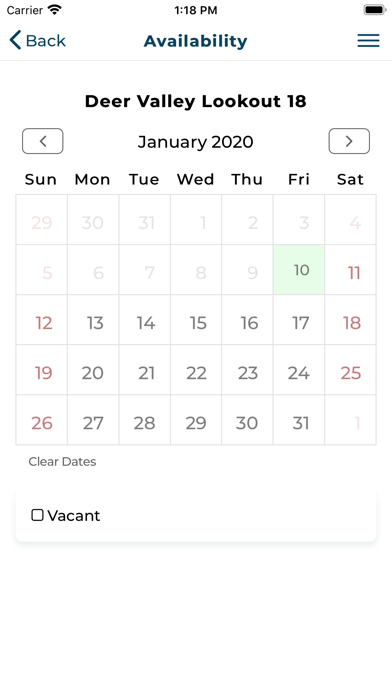This screenshot has height=696, width=392.
Task: Show the previous month
Action: (x=43, y=141)
